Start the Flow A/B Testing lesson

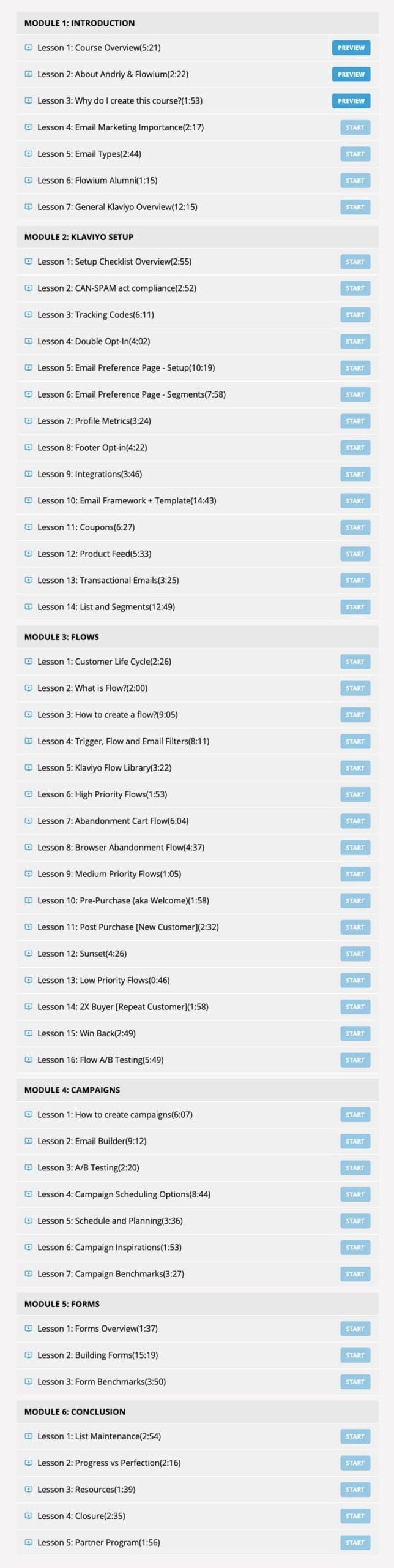pos(355,1060)
